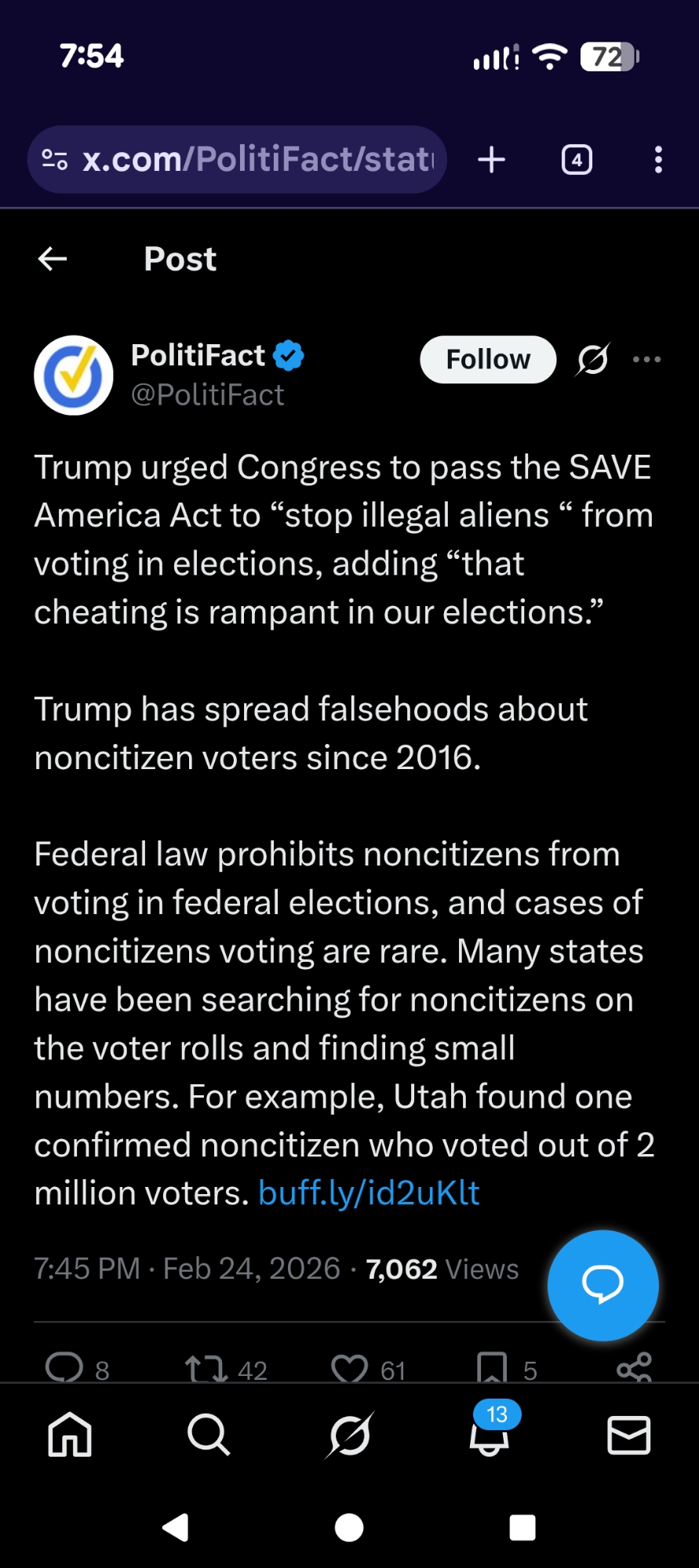Open the post's more options menu
The image size is (699, 1568).
[x=646, y=360]
